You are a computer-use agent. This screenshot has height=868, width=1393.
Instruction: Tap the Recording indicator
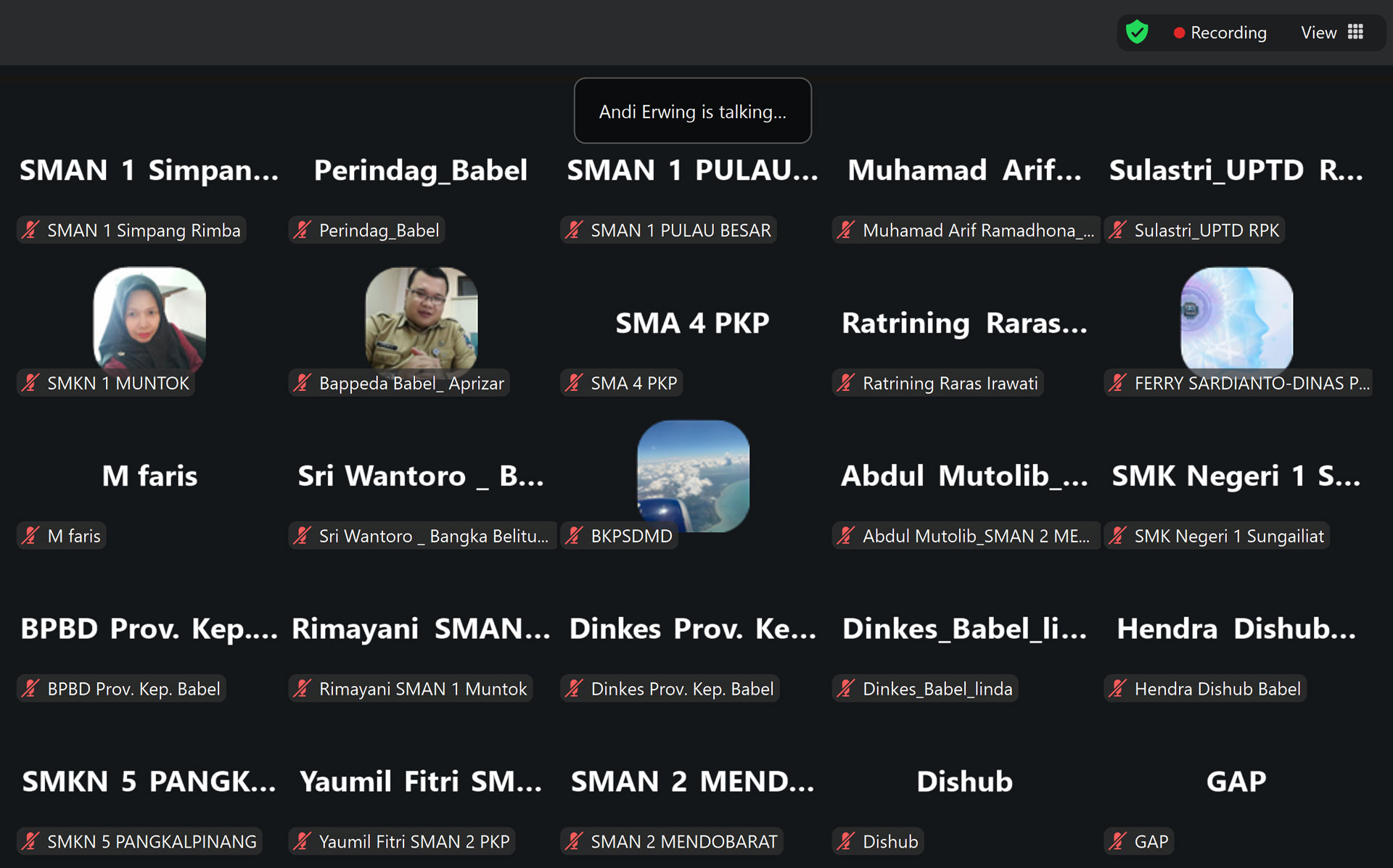1220,33
